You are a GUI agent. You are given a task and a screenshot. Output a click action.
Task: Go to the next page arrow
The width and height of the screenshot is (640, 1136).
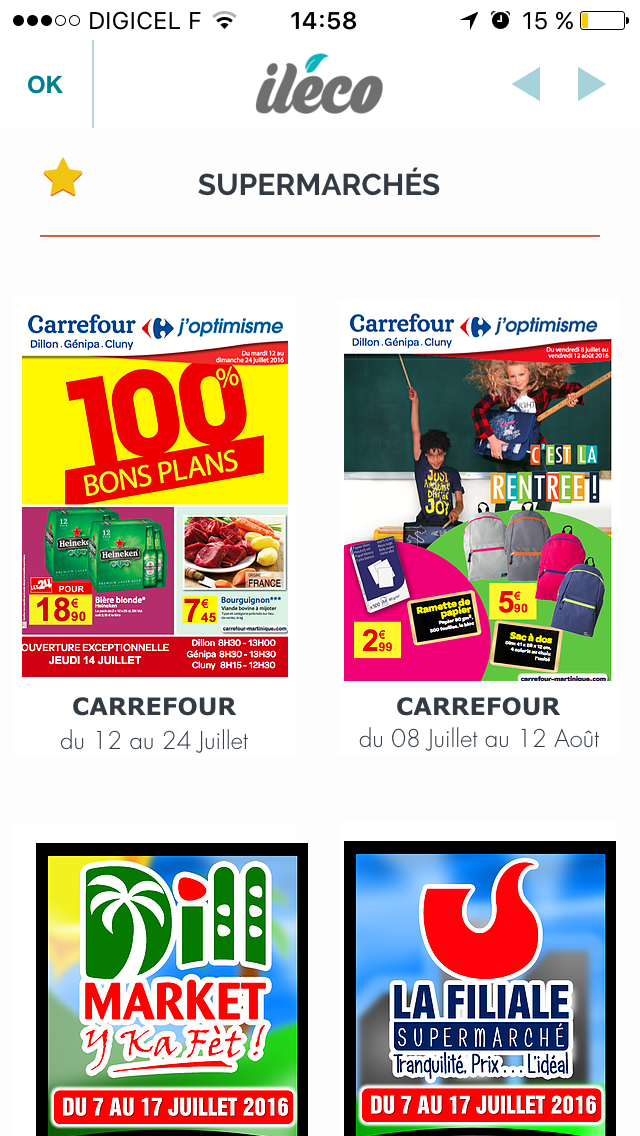[x=592, y=85]
